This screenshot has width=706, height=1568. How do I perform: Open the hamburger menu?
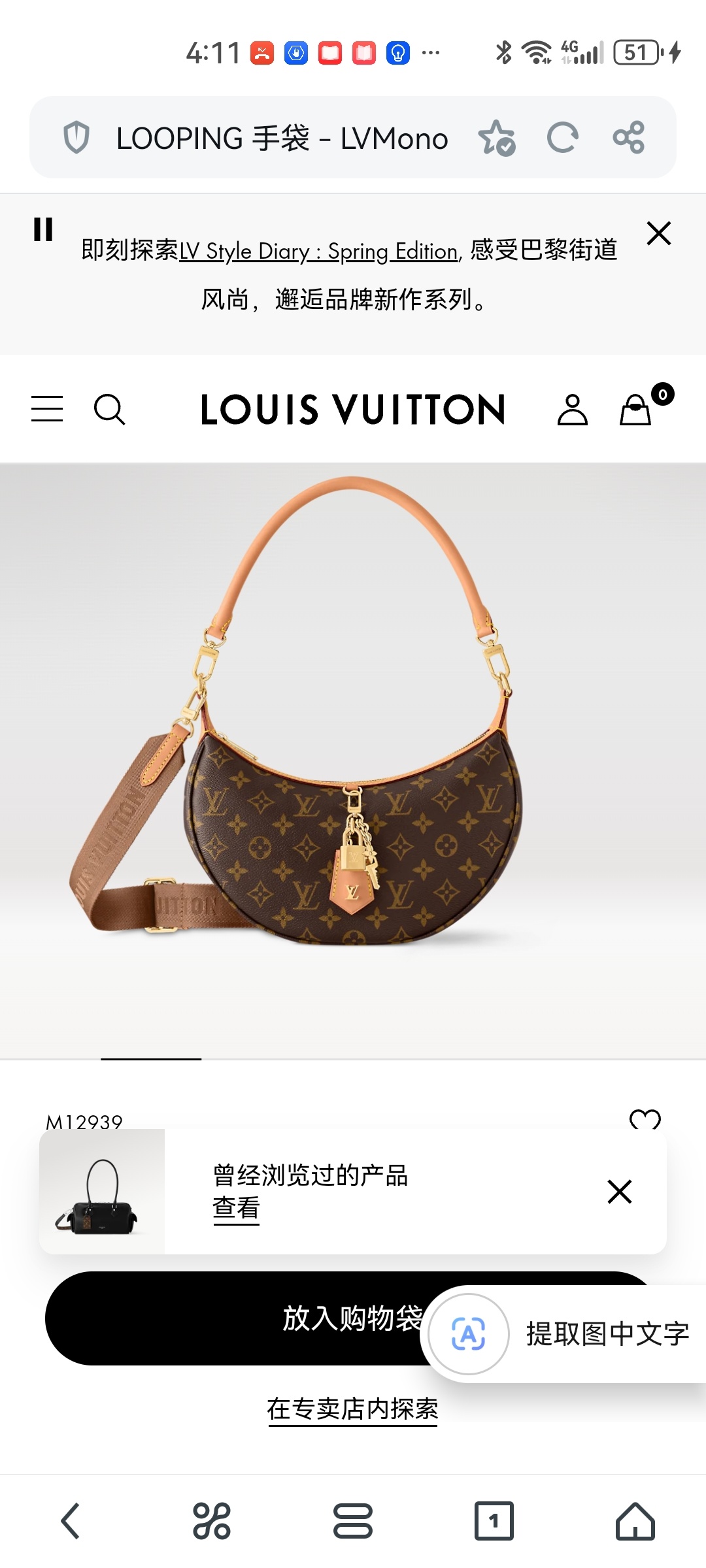[47, 409]
